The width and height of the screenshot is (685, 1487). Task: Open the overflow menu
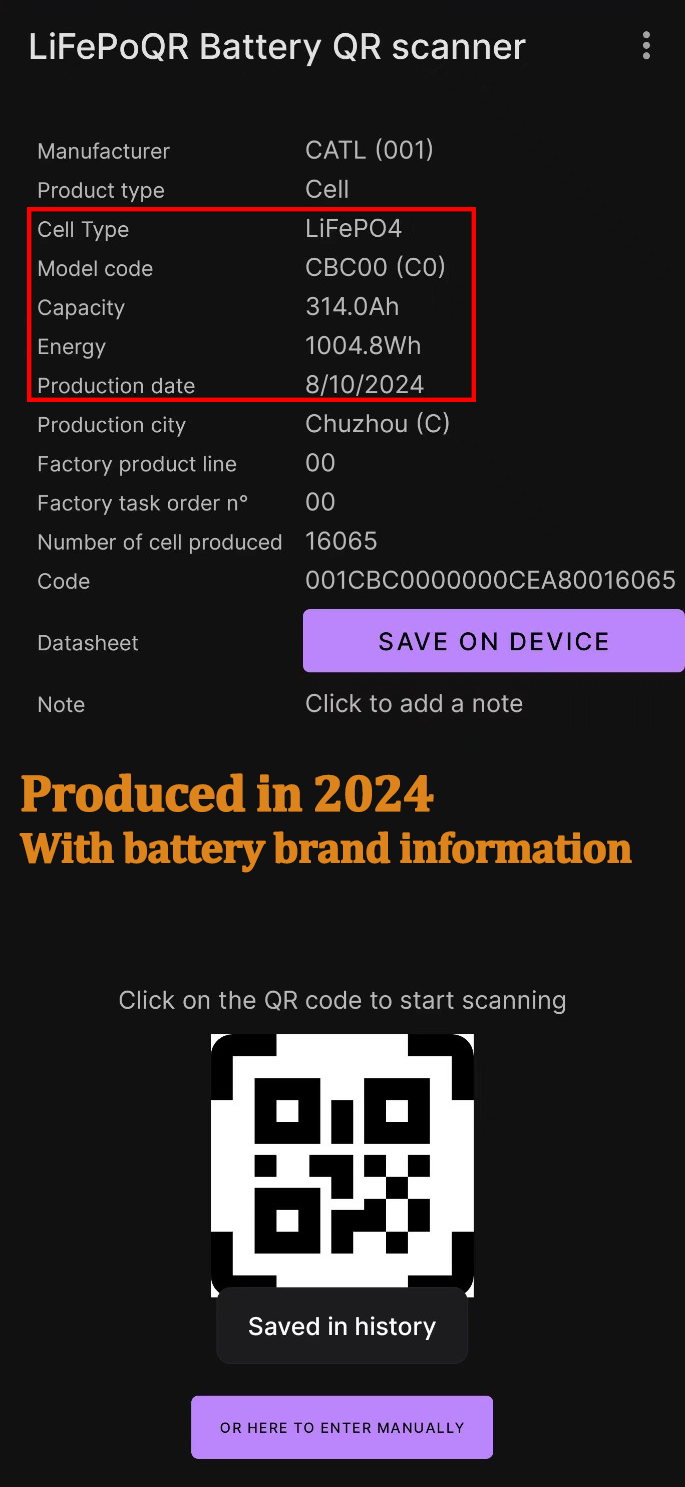coord(646,46)
